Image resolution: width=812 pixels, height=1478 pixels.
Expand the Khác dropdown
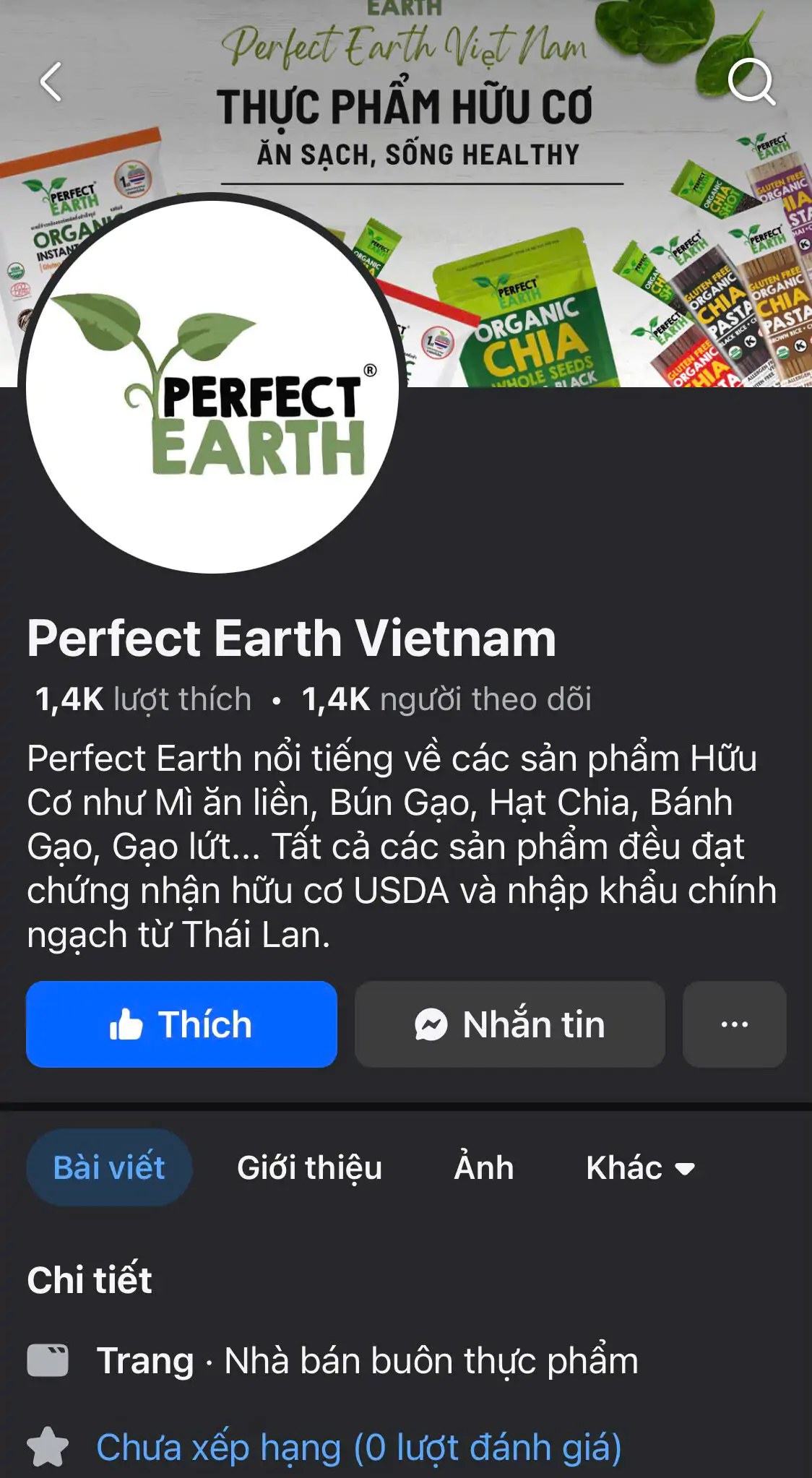[640, 1167]
